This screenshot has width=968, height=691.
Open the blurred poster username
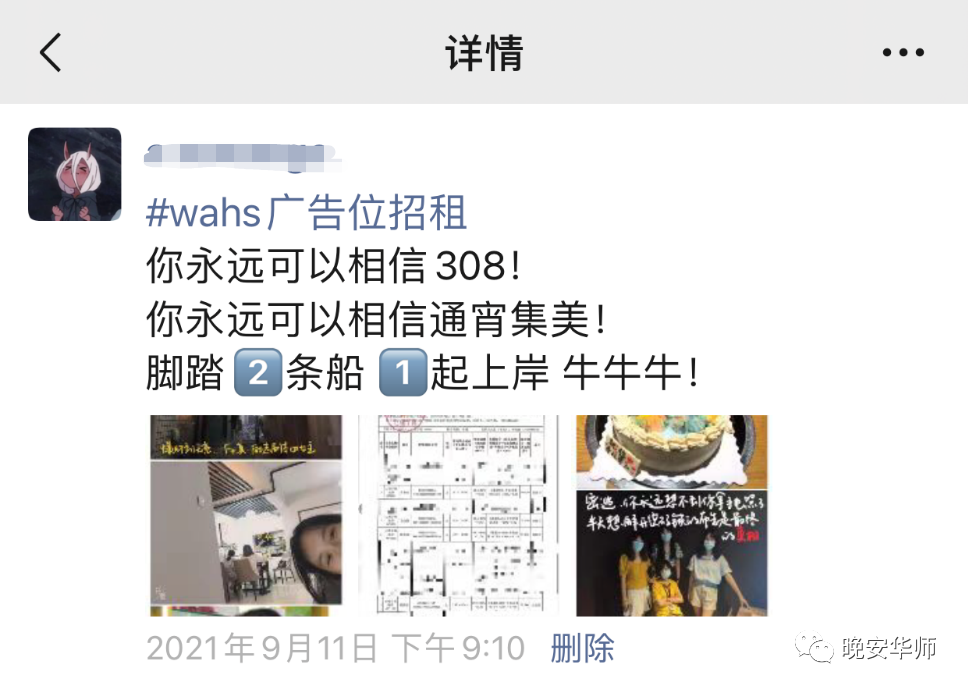tap(240, 155)
